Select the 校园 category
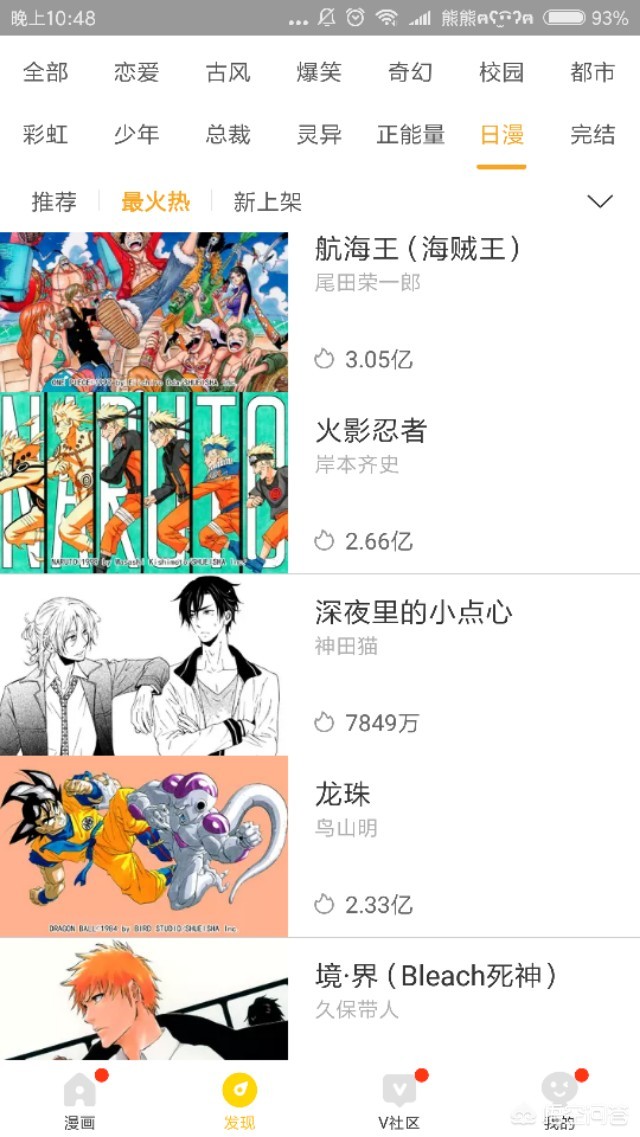The image size is (640, 1137). tap(501, 73)
